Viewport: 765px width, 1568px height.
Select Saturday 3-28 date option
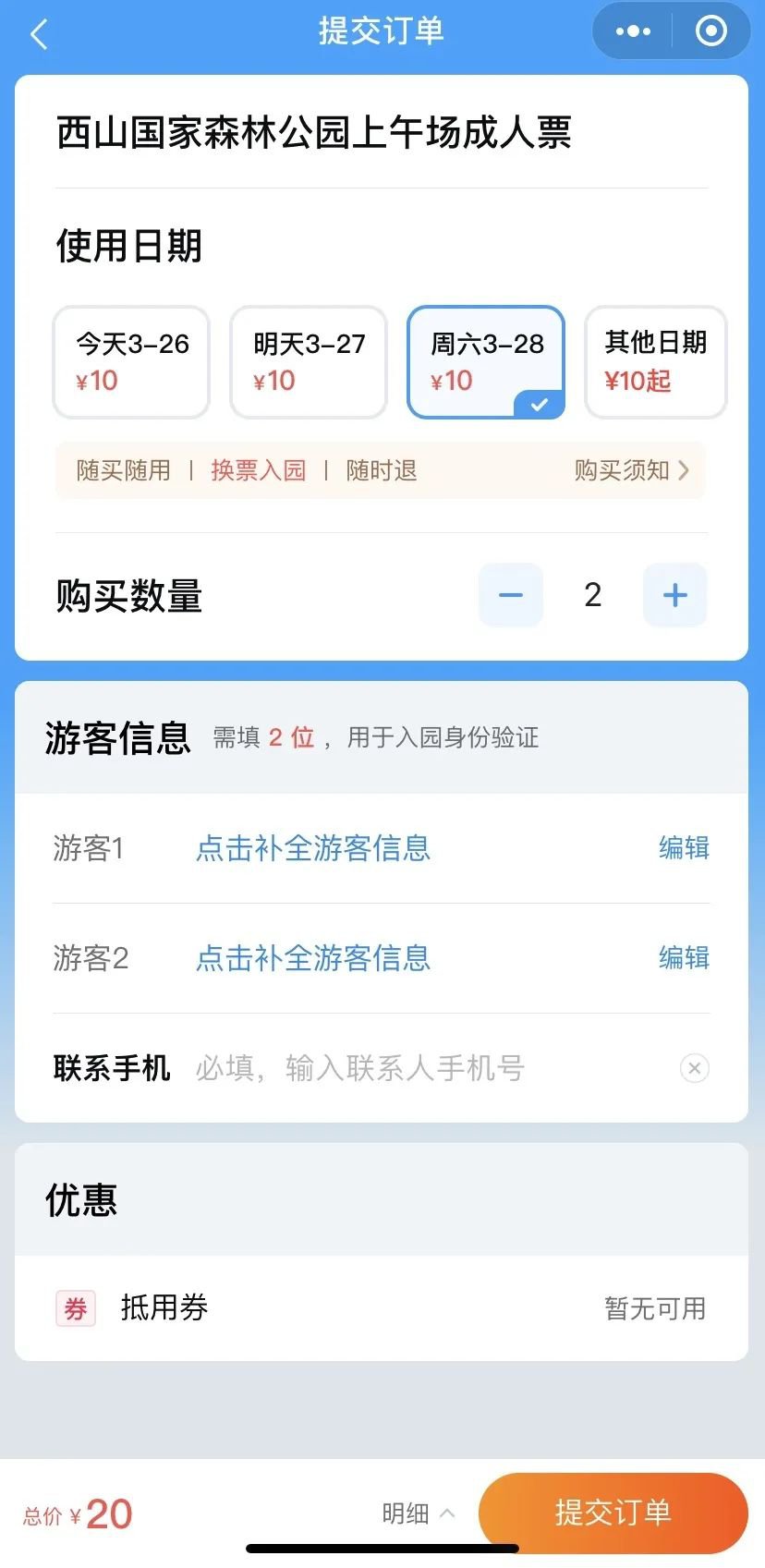tap(486, 361)
